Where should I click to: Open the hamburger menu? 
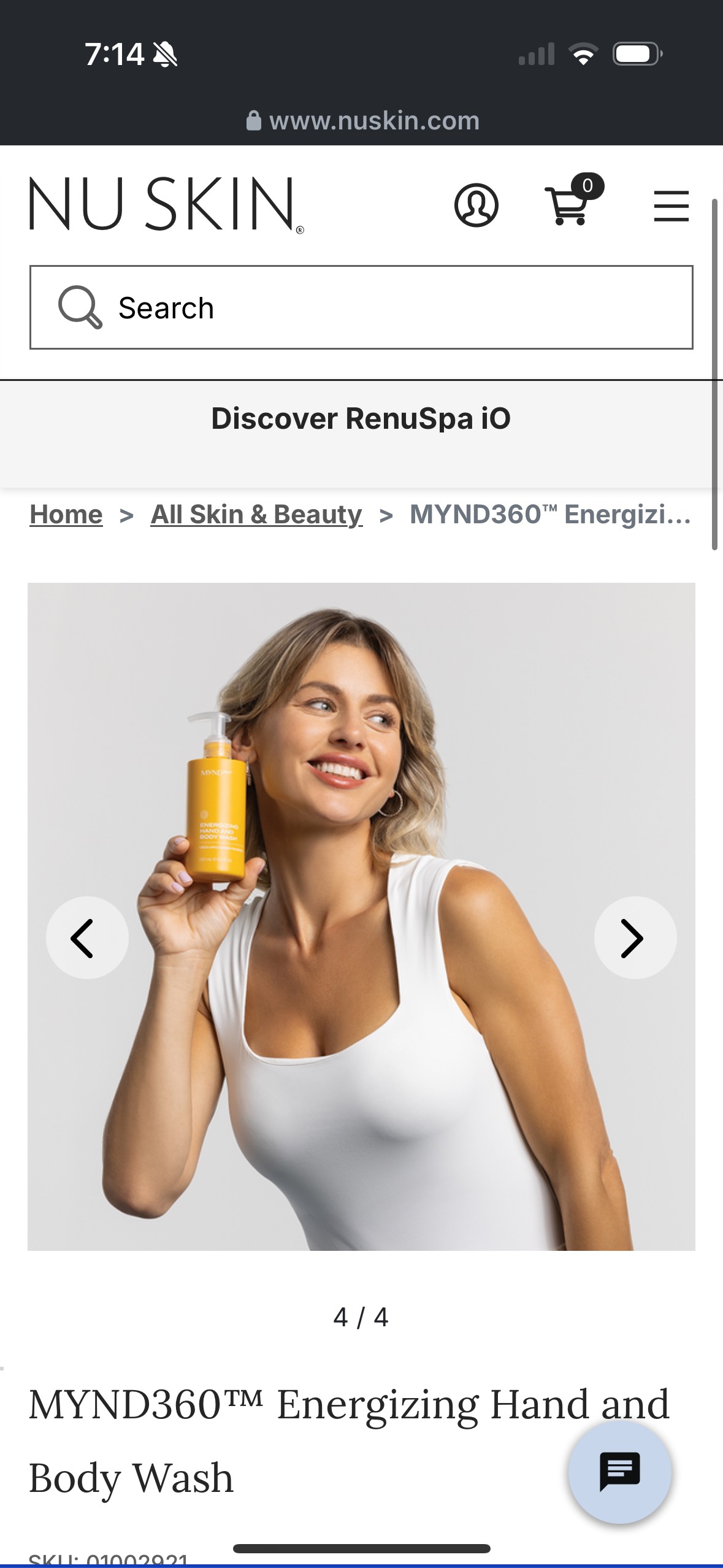671,206
